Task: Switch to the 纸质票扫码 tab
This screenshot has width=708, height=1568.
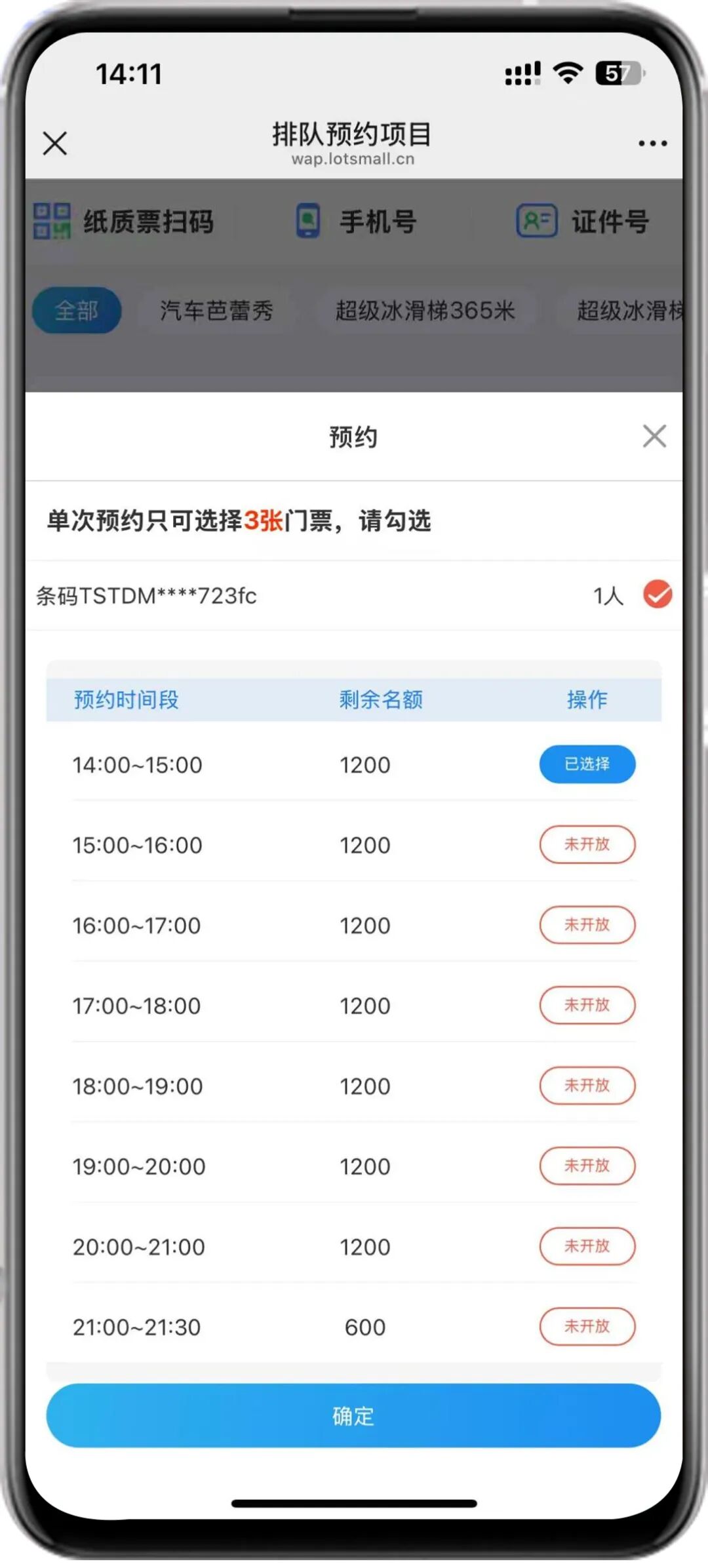Action: pyautogui.click(x=147, y=222)
